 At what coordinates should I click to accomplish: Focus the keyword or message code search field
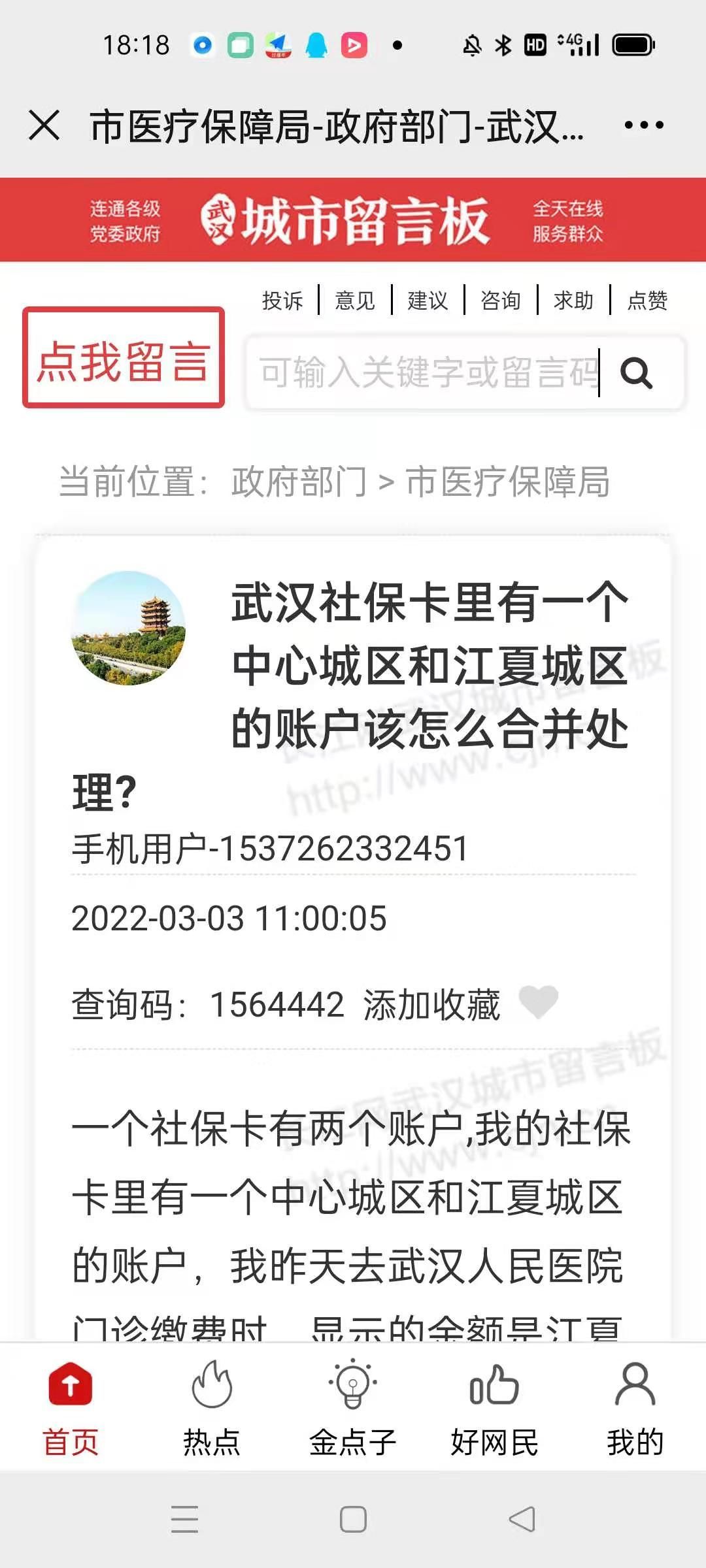point(425,373)
